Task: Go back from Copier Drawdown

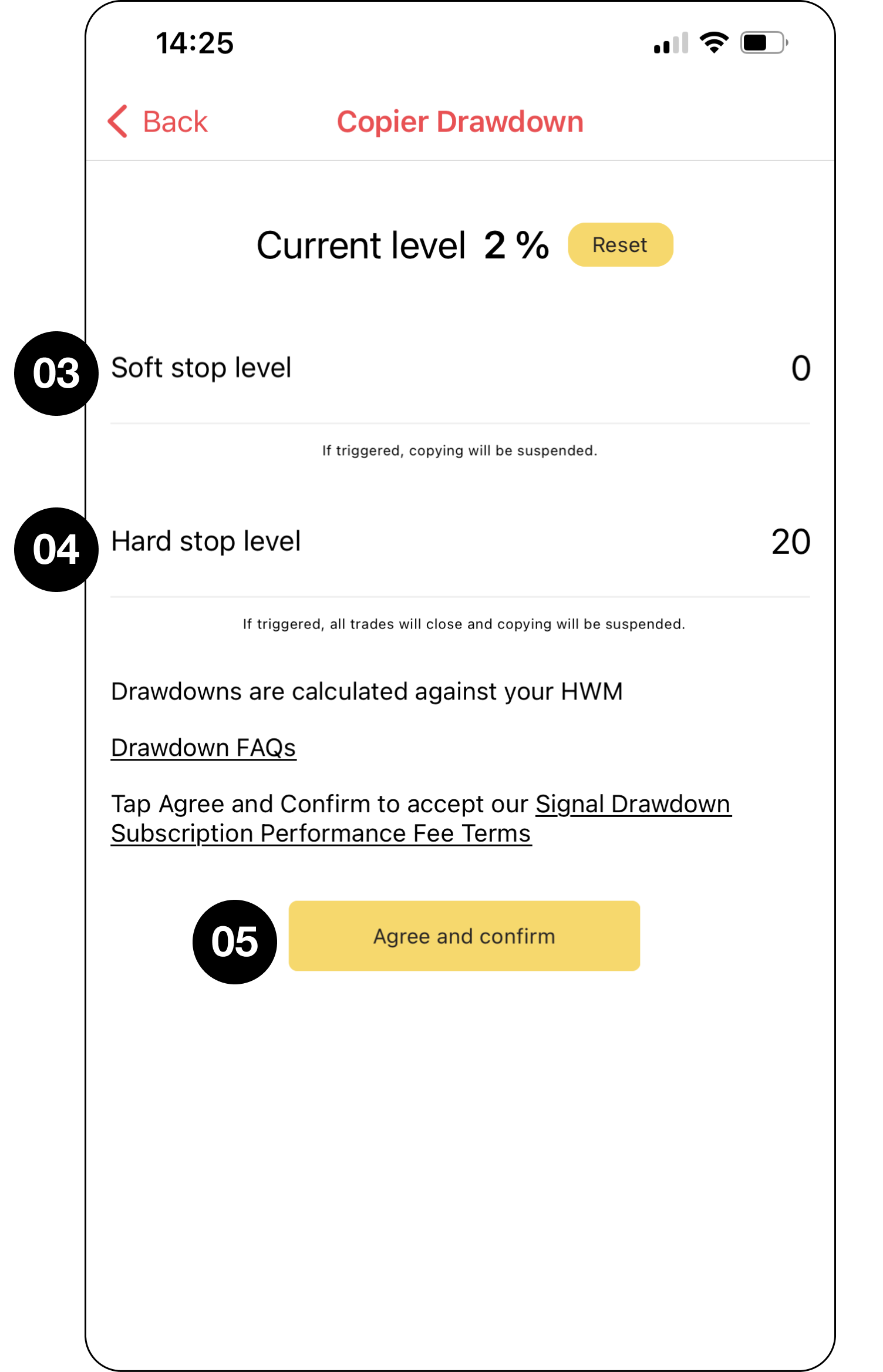Action: tap(159, 122)
